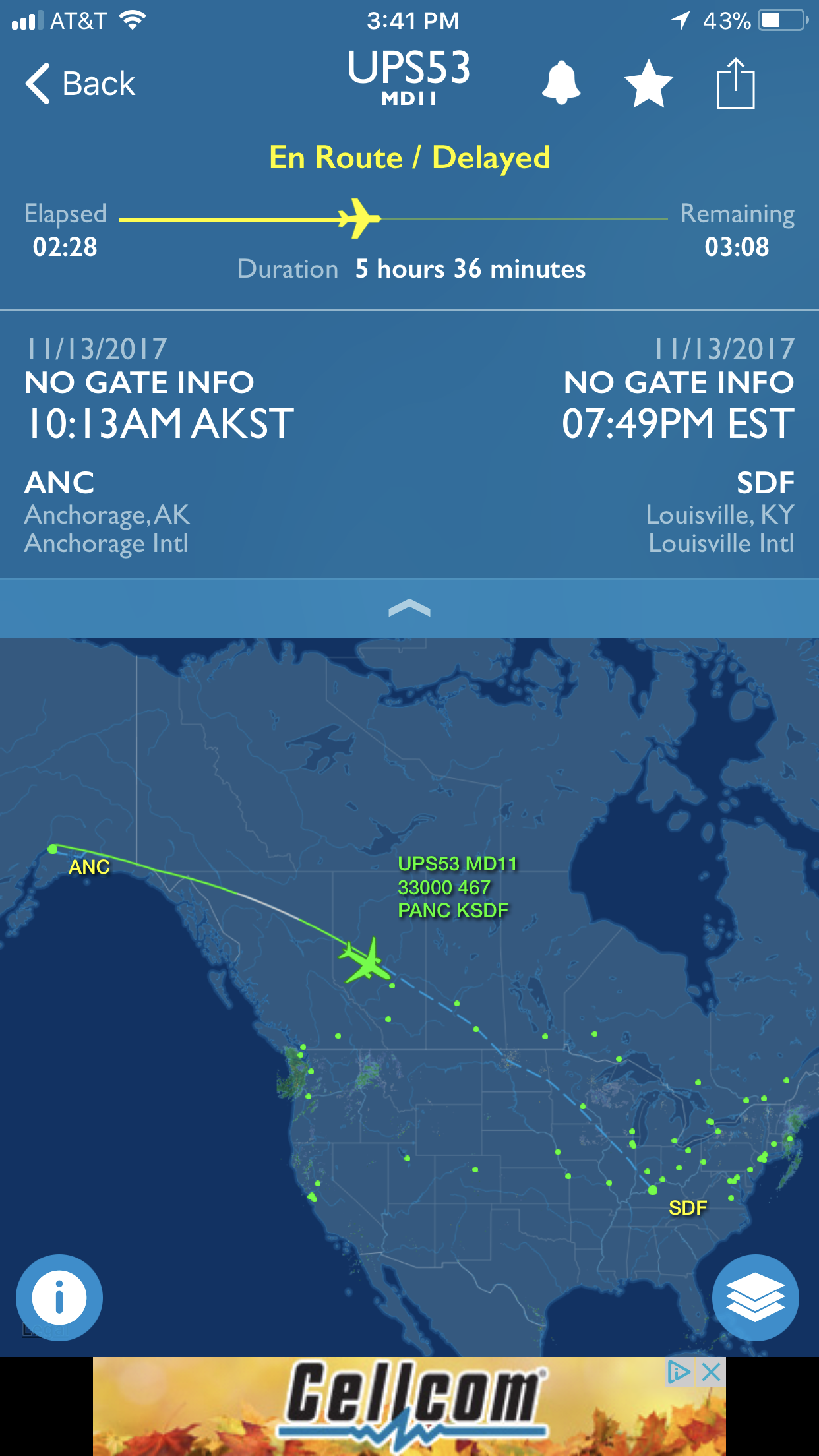819x1456 pixels.
Task: Mark flight UPS53 as favorite
Action: pos(648,84)
